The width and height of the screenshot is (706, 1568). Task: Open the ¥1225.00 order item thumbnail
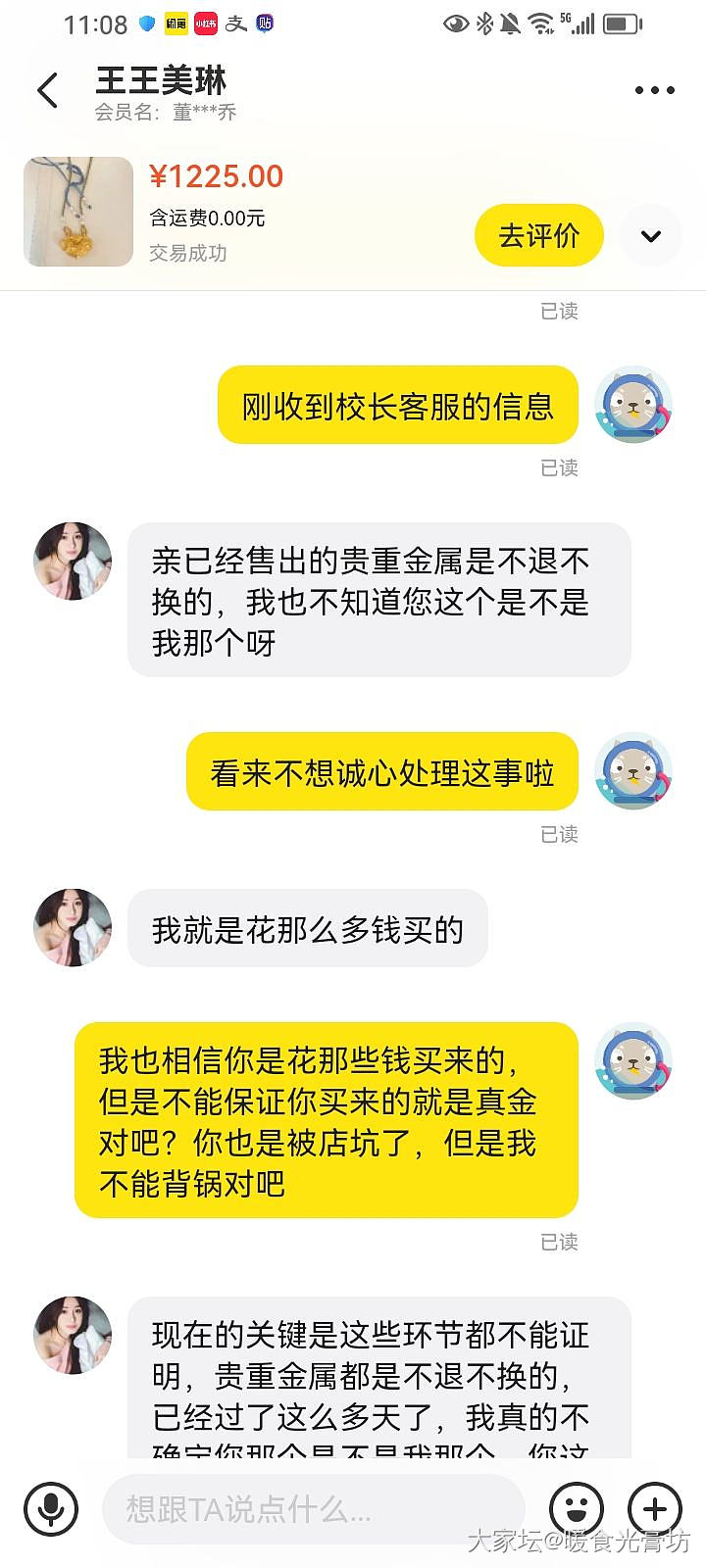click(x=78, y=212)
